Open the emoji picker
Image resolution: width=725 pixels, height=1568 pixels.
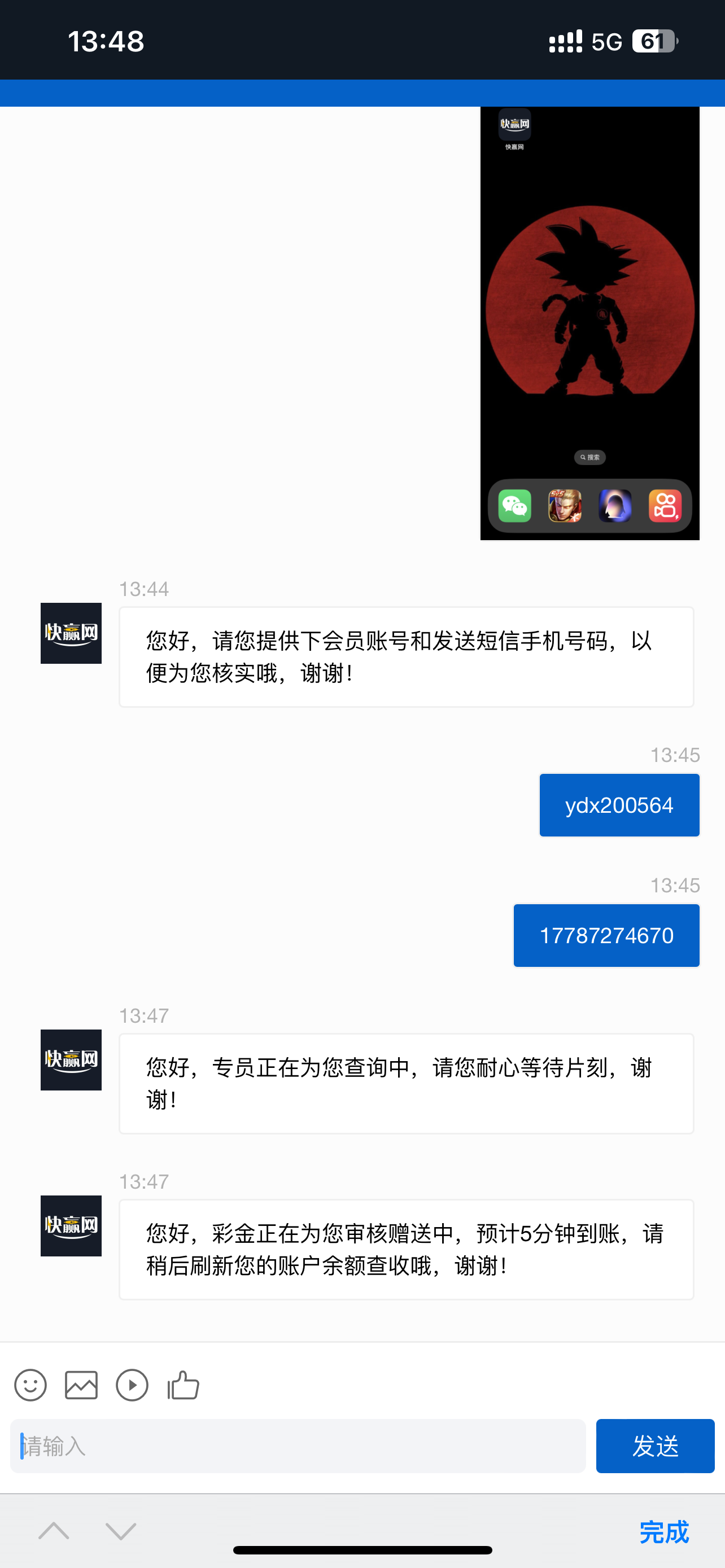pyautogui.click(x=30, y=1385)
